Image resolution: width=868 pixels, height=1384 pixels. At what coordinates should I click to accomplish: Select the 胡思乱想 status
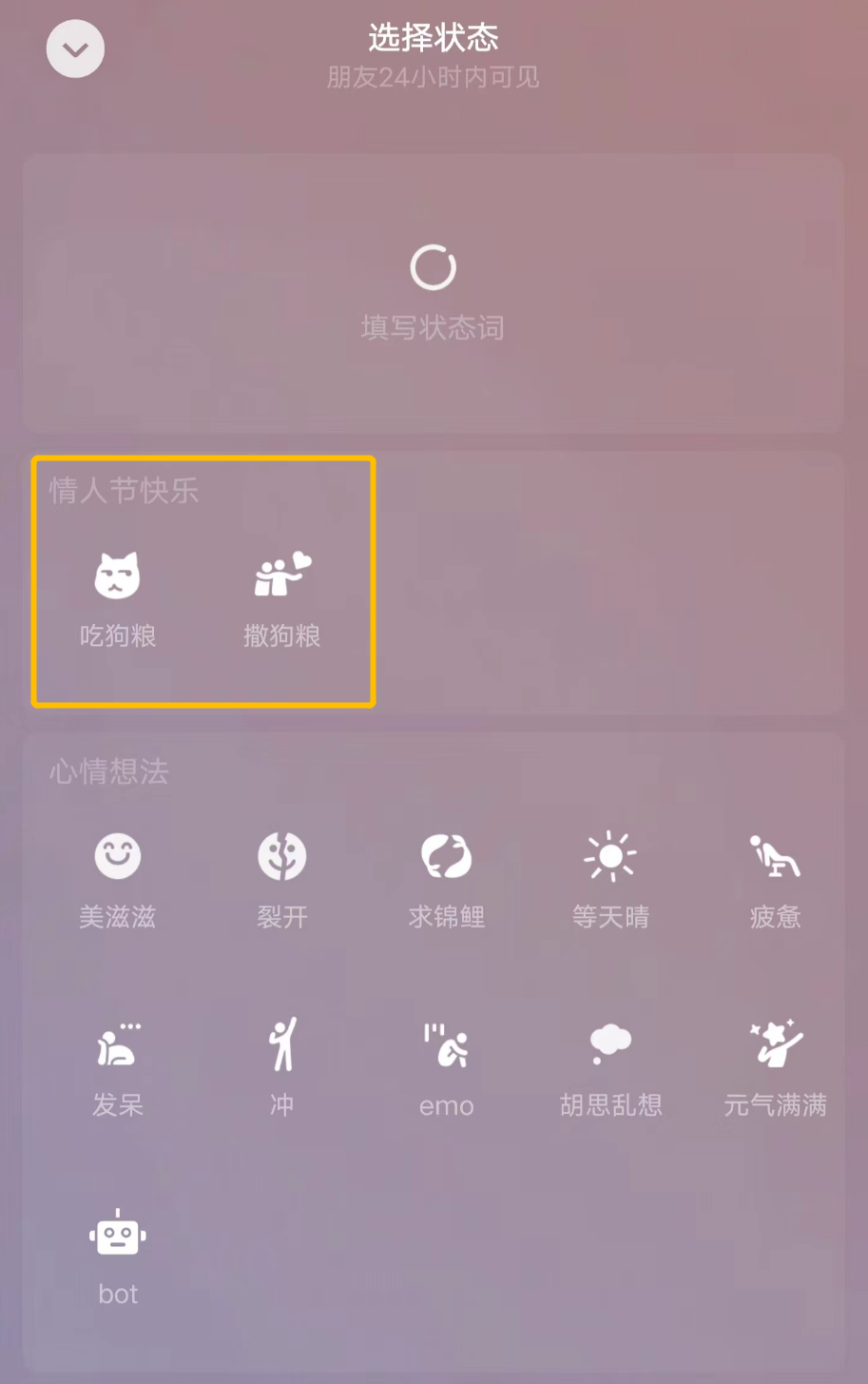tap(610, 1068)
